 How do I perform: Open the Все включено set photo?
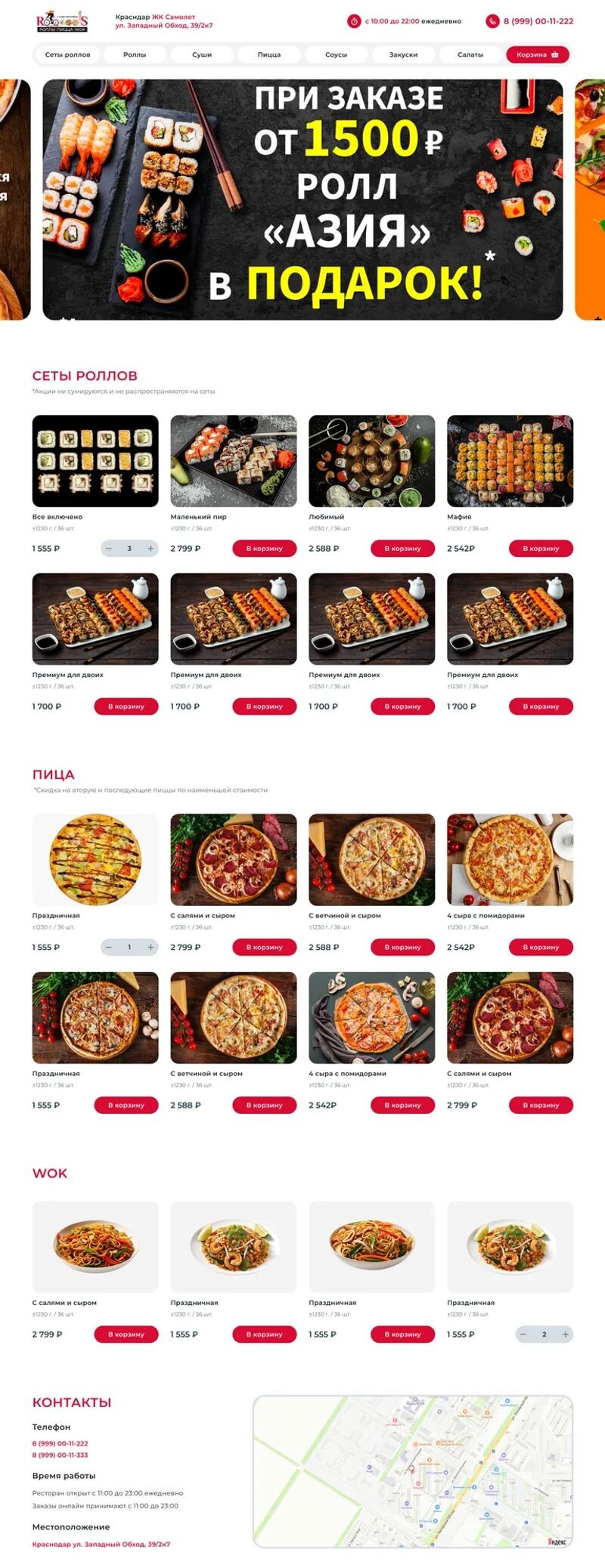pos(95,461)
